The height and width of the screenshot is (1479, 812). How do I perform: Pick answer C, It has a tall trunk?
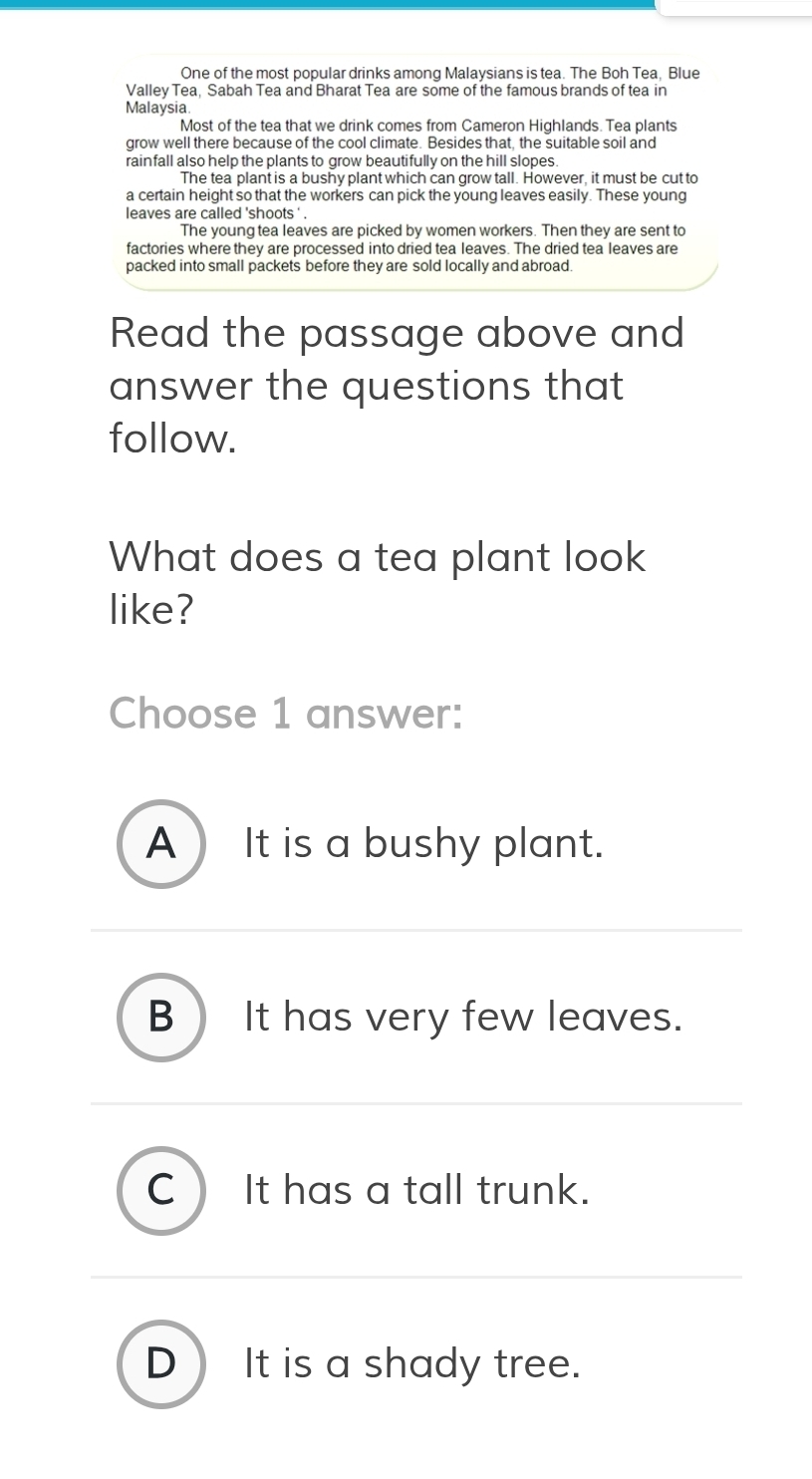click(x=161, y=1190)
